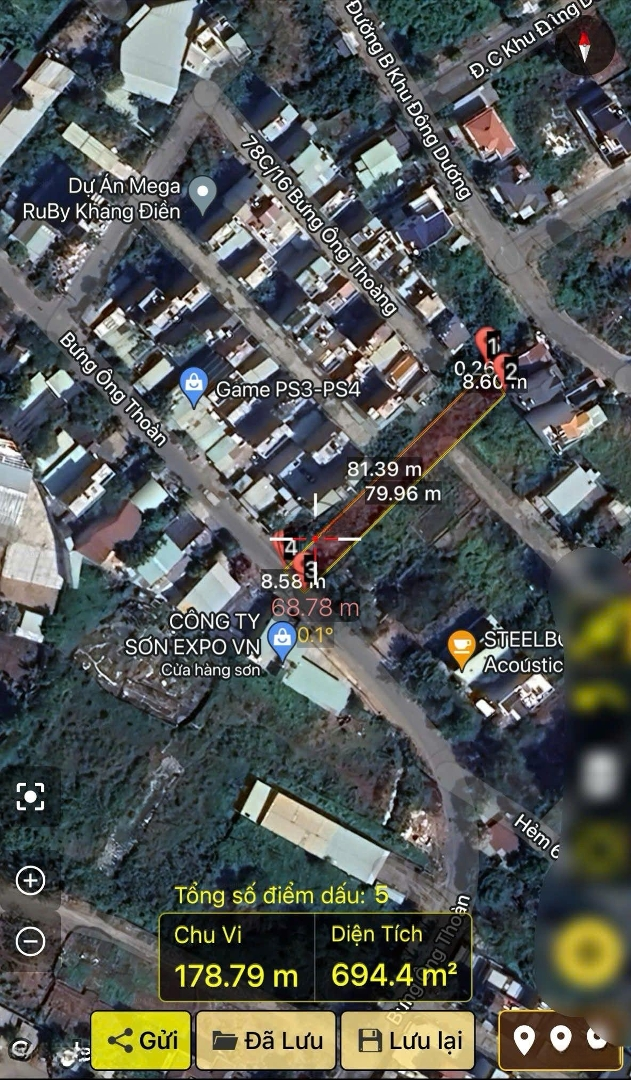Save the measurement with Lưu lại
The image size is (631, 1080).
pyautogui.click(x=408, y=1040)
